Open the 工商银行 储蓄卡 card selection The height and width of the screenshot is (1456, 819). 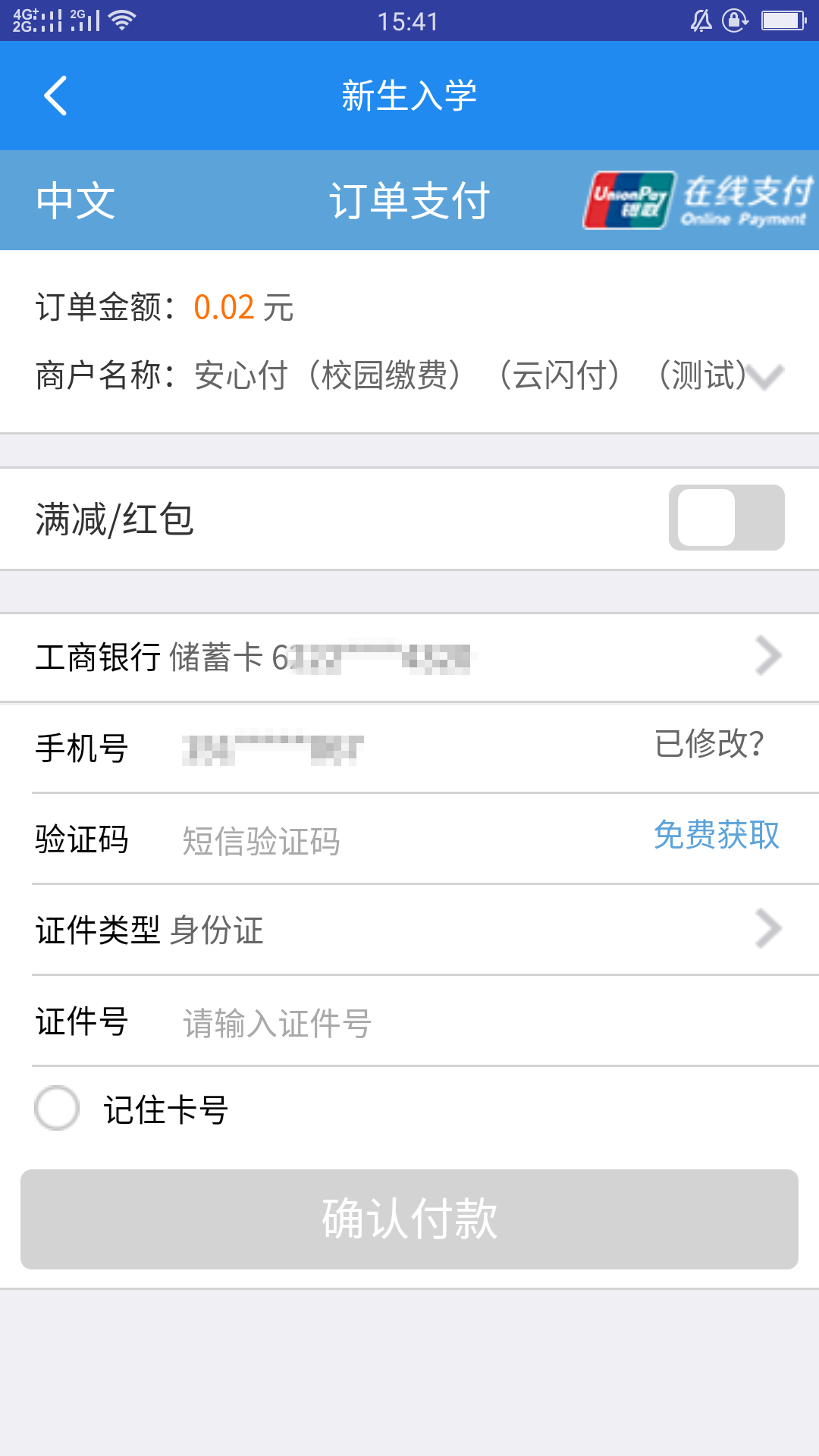pyautogui.click(x=409, y=657)
